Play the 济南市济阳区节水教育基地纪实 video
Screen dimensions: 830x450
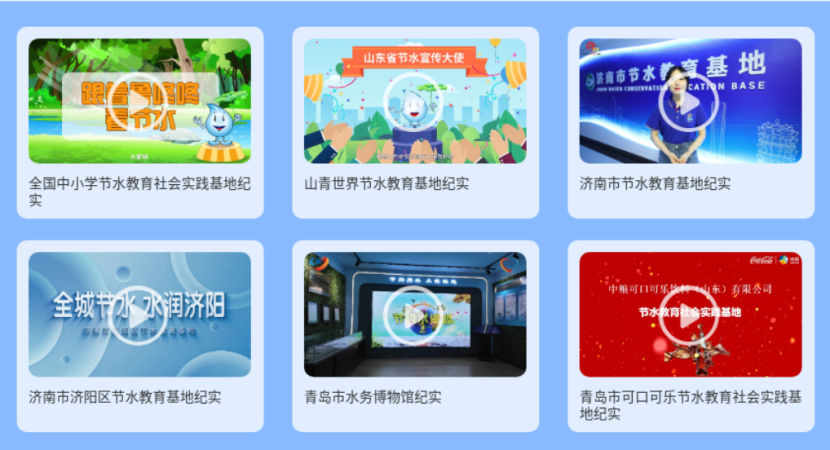[140, 314]
